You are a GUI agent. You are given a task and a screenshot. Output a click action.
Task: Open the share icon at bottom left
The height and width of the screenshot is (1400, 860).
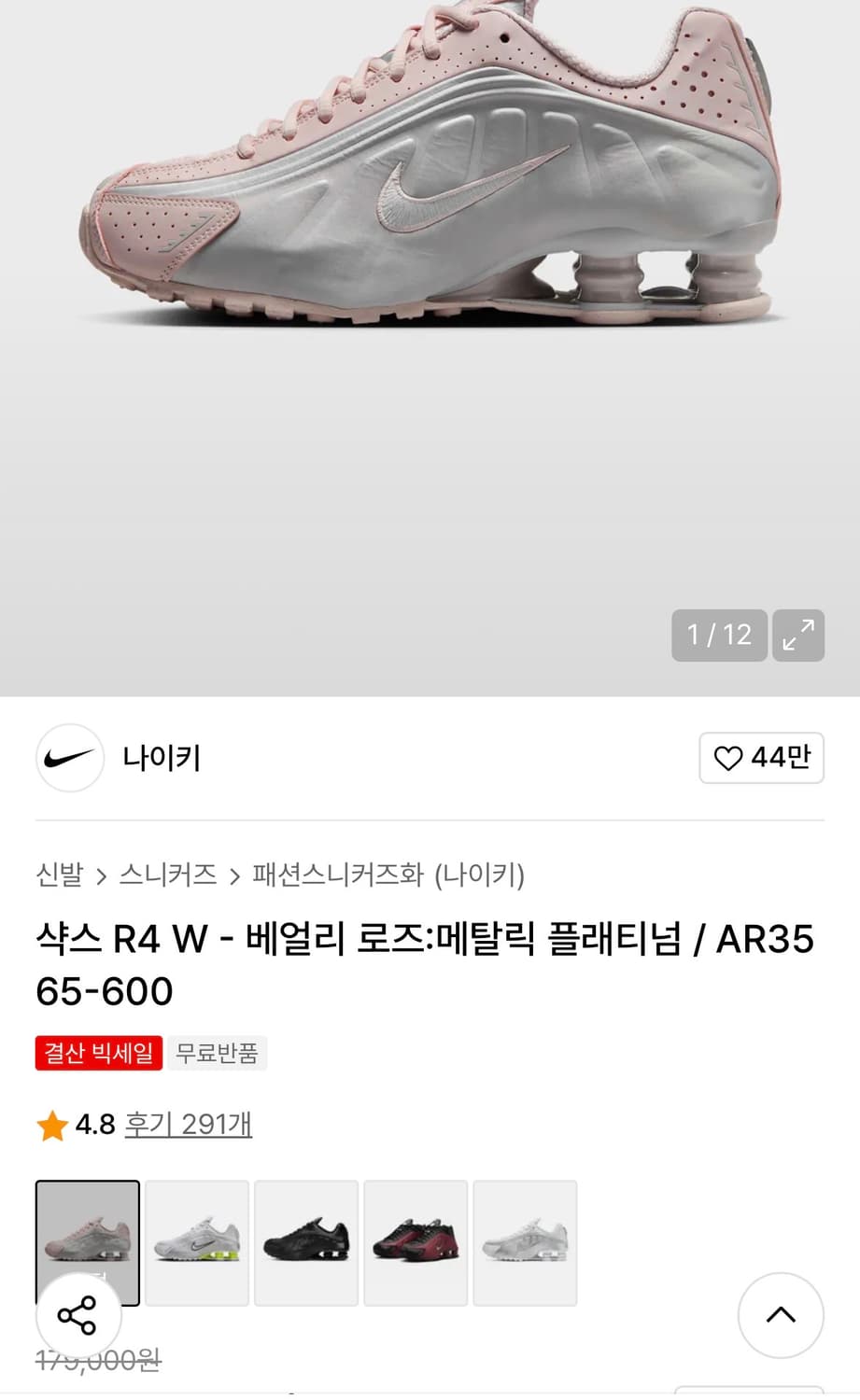point(78,1316)
